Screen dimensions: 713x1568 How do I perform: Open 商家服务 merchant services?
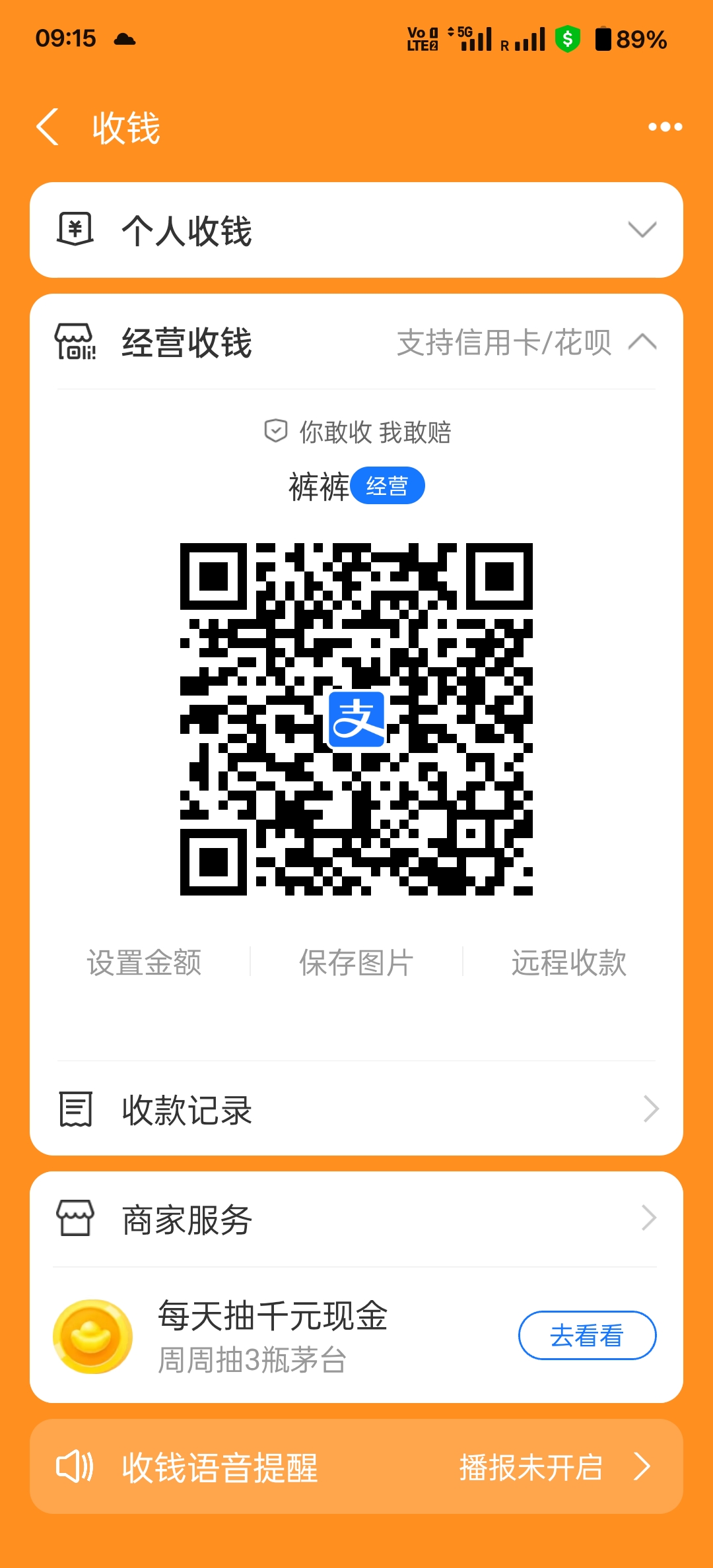click(356, 1219)
